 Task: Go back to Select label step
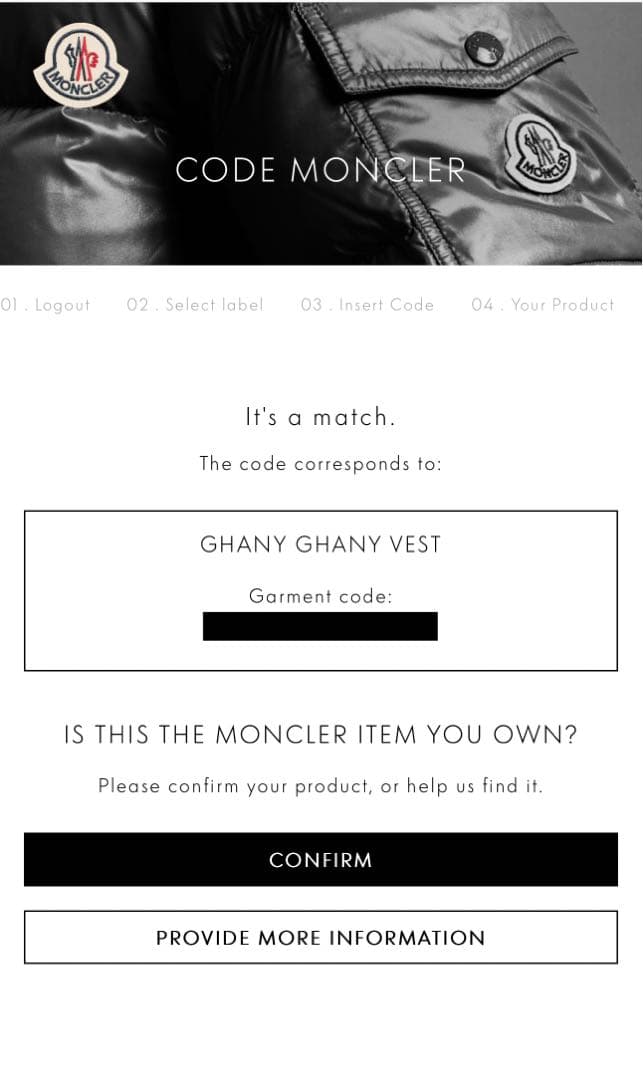[x=195, y=305]
